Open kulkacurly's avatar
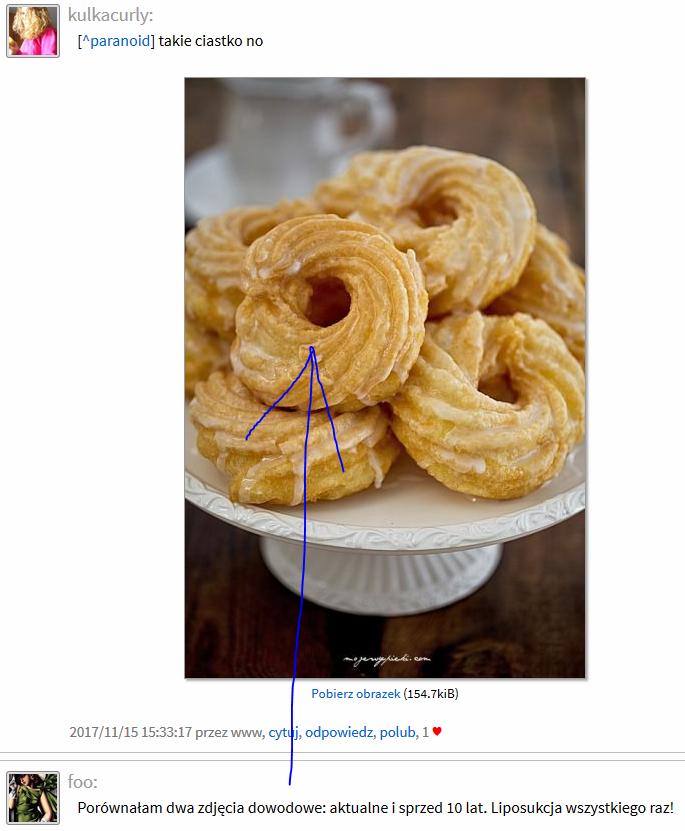This screenshot has width=685, height=831. 33,31
